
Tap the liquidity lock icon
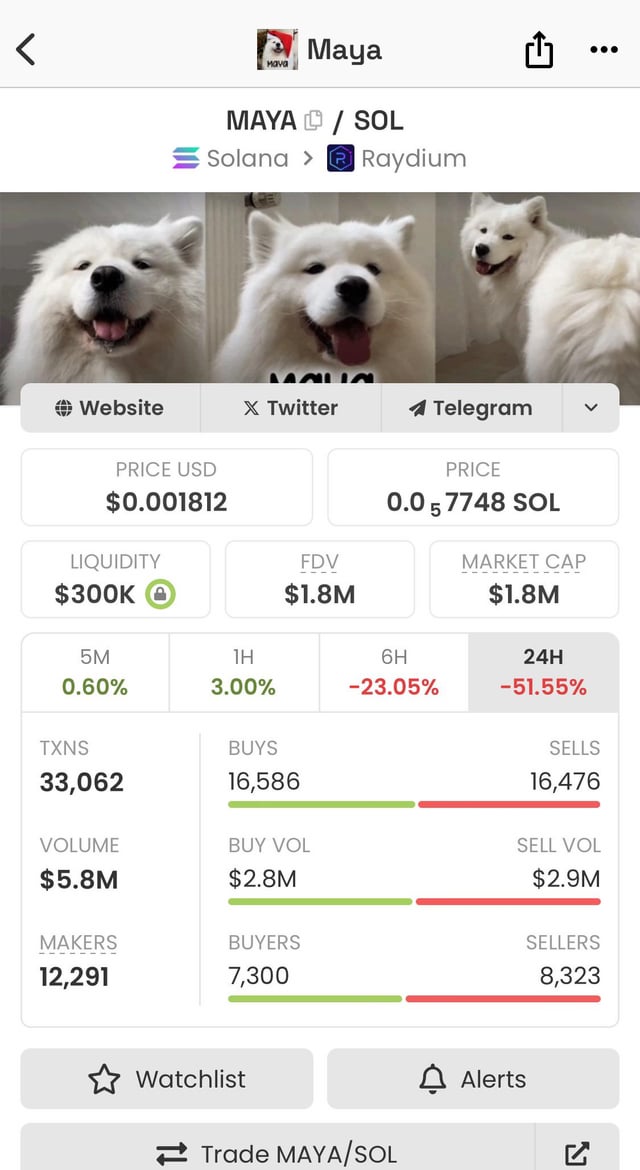pyautogui.click(x=160, y=594)
